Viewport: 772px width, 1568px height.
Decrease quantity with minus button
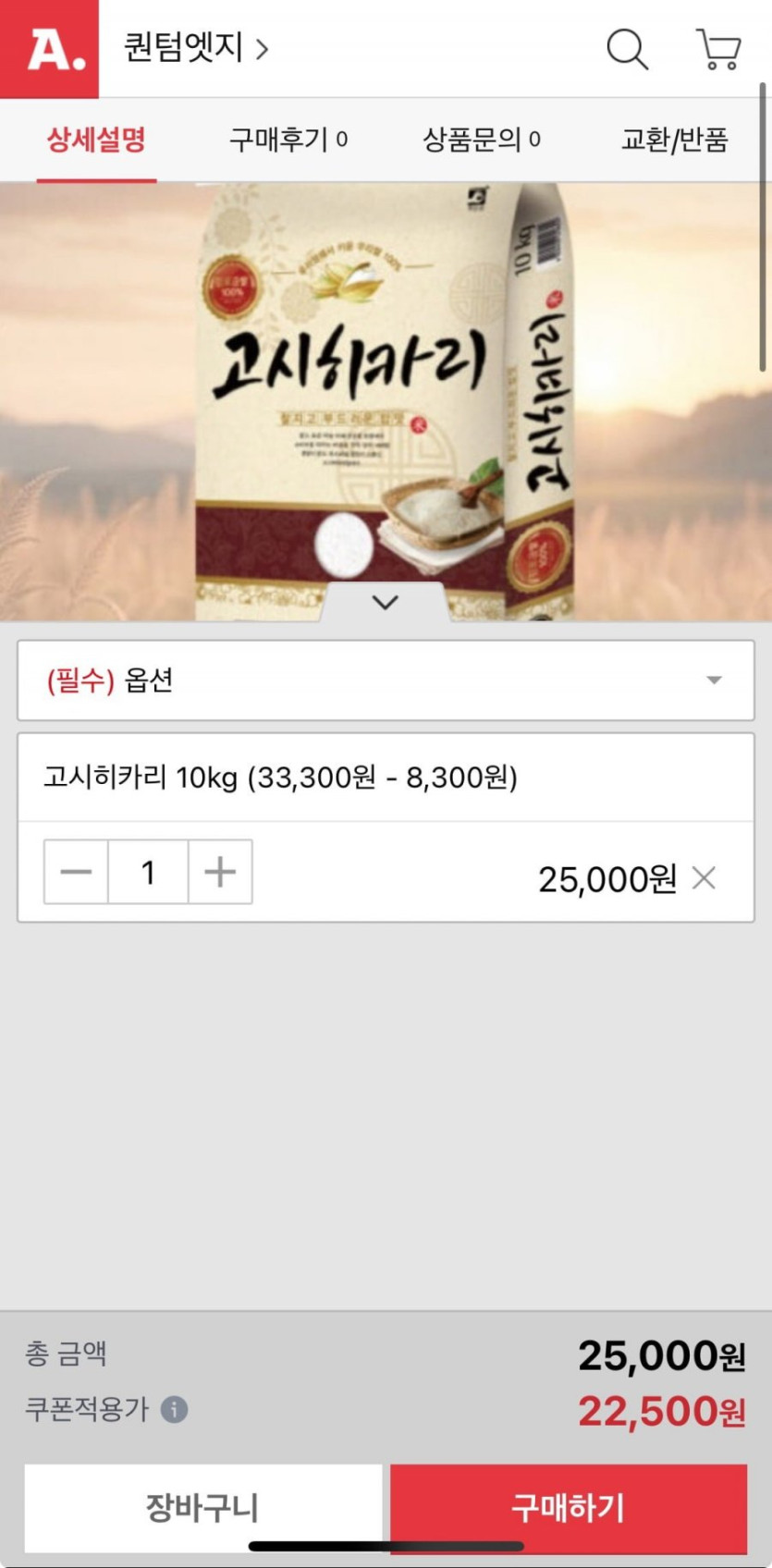point(76,872)
